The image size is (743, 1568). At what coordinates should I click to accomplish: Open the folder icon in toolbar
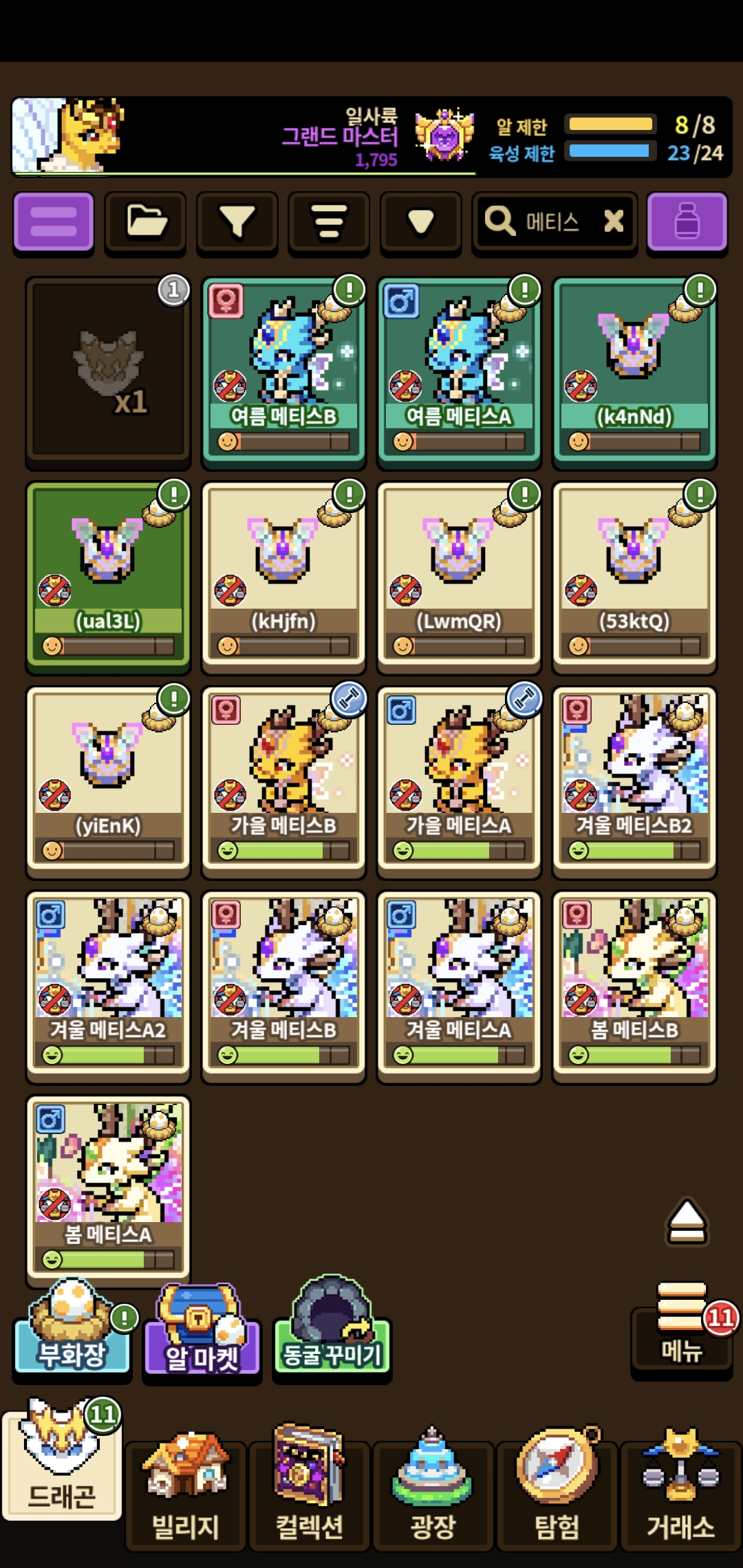[145, 222]
